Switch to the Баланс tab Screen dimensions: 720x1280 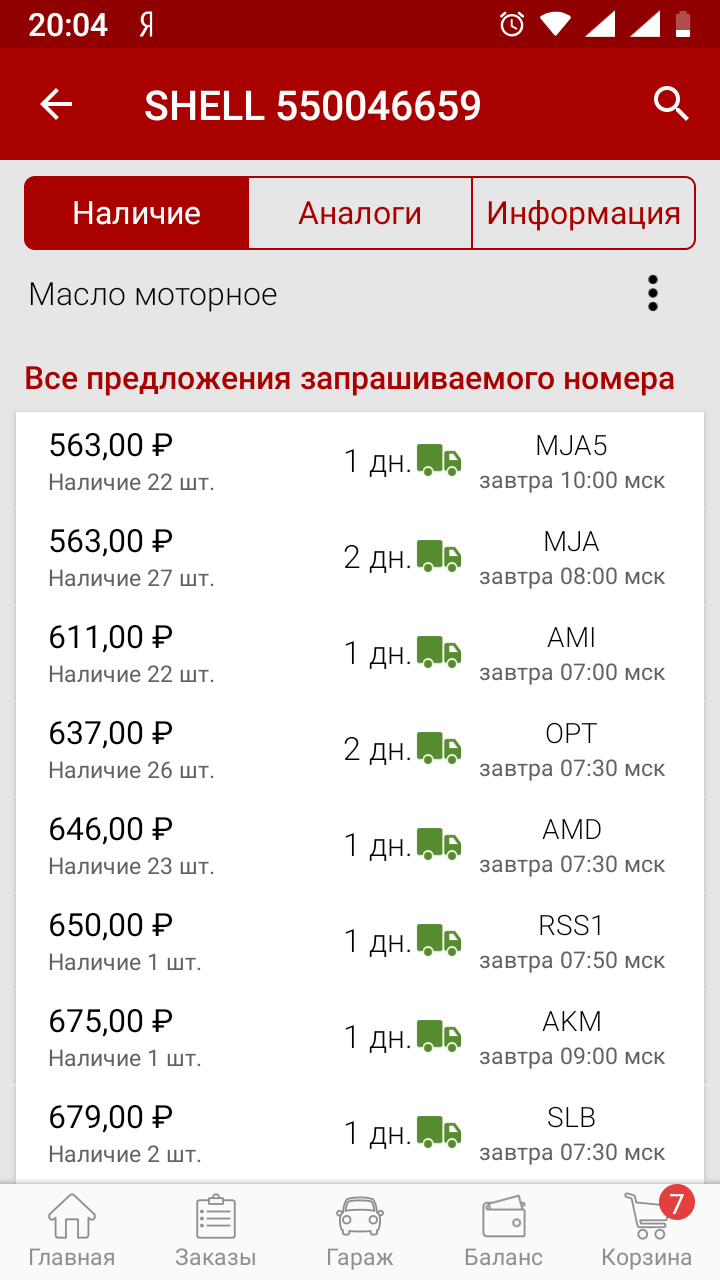pos(504,1232)
